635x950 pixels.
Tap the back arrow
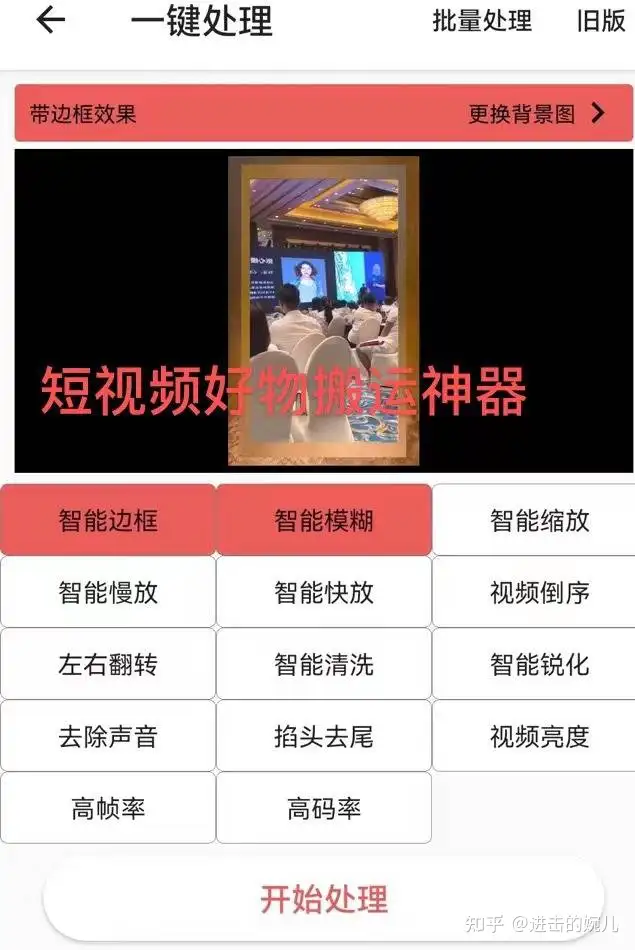pos(50,21)
